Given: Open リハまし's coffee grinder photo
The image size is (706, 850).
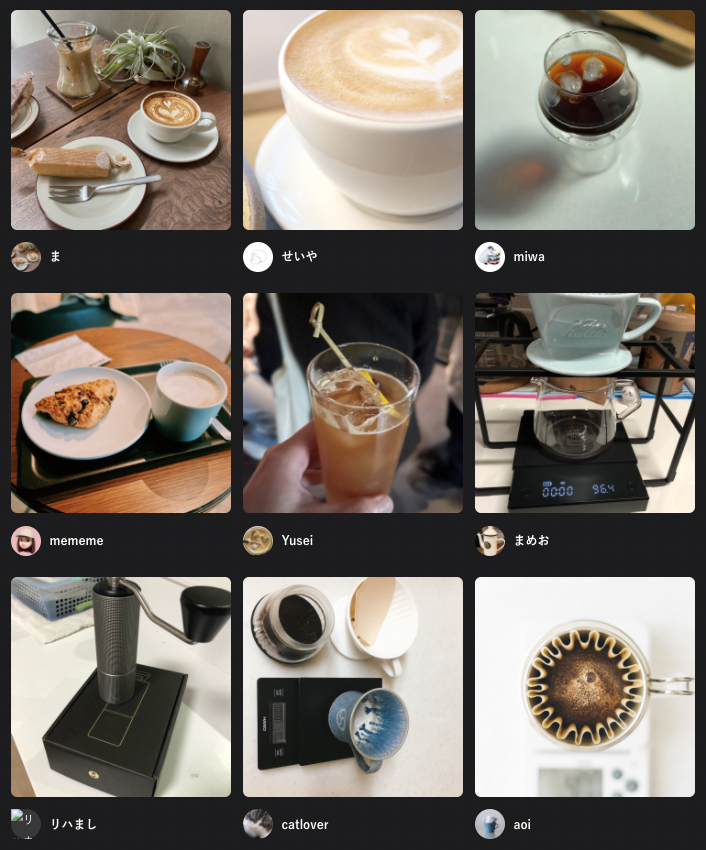Looking at the screenshot, I should point(121,687).
